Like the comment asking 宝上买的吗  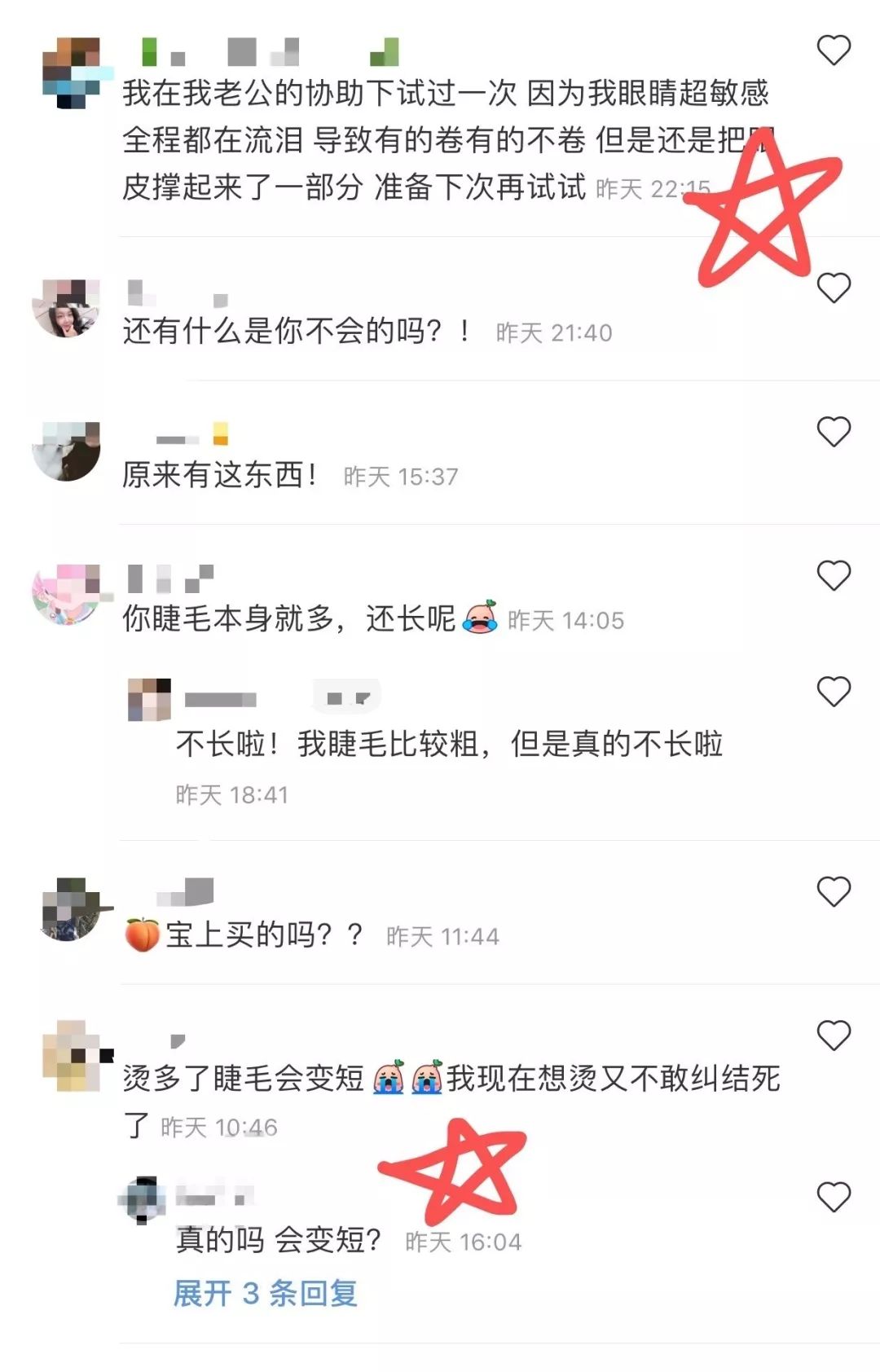[x=834, y=891]
